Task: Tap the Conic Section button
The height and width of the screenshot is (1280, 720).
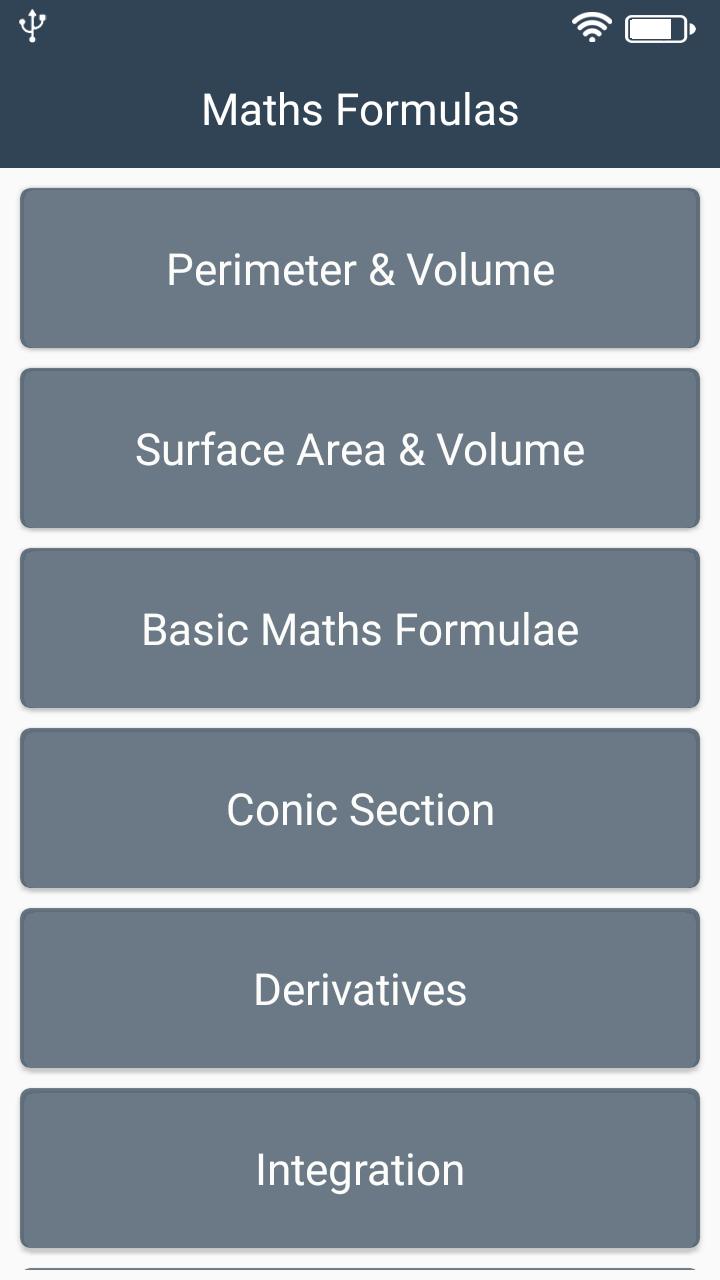Action: (x=360, y=809)
